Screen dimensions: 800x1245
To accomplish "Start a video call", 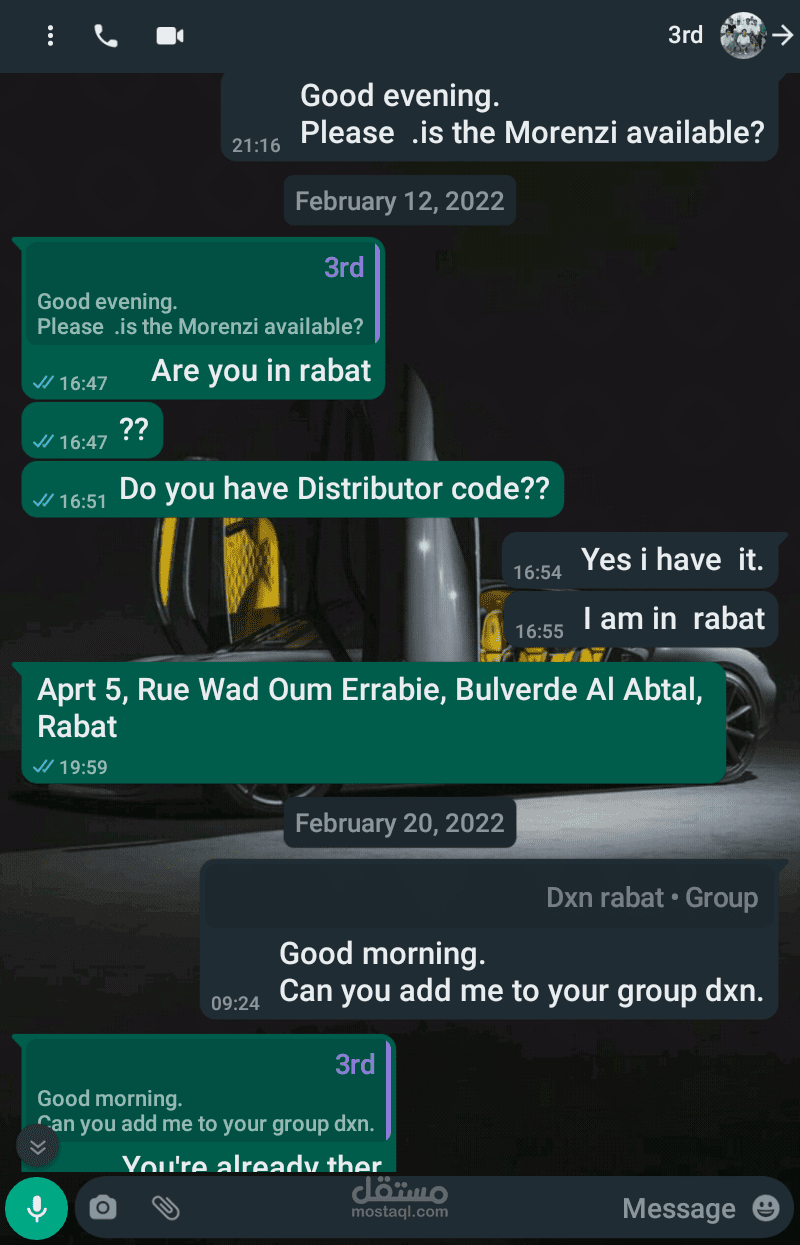I will [x=170, y=36].
